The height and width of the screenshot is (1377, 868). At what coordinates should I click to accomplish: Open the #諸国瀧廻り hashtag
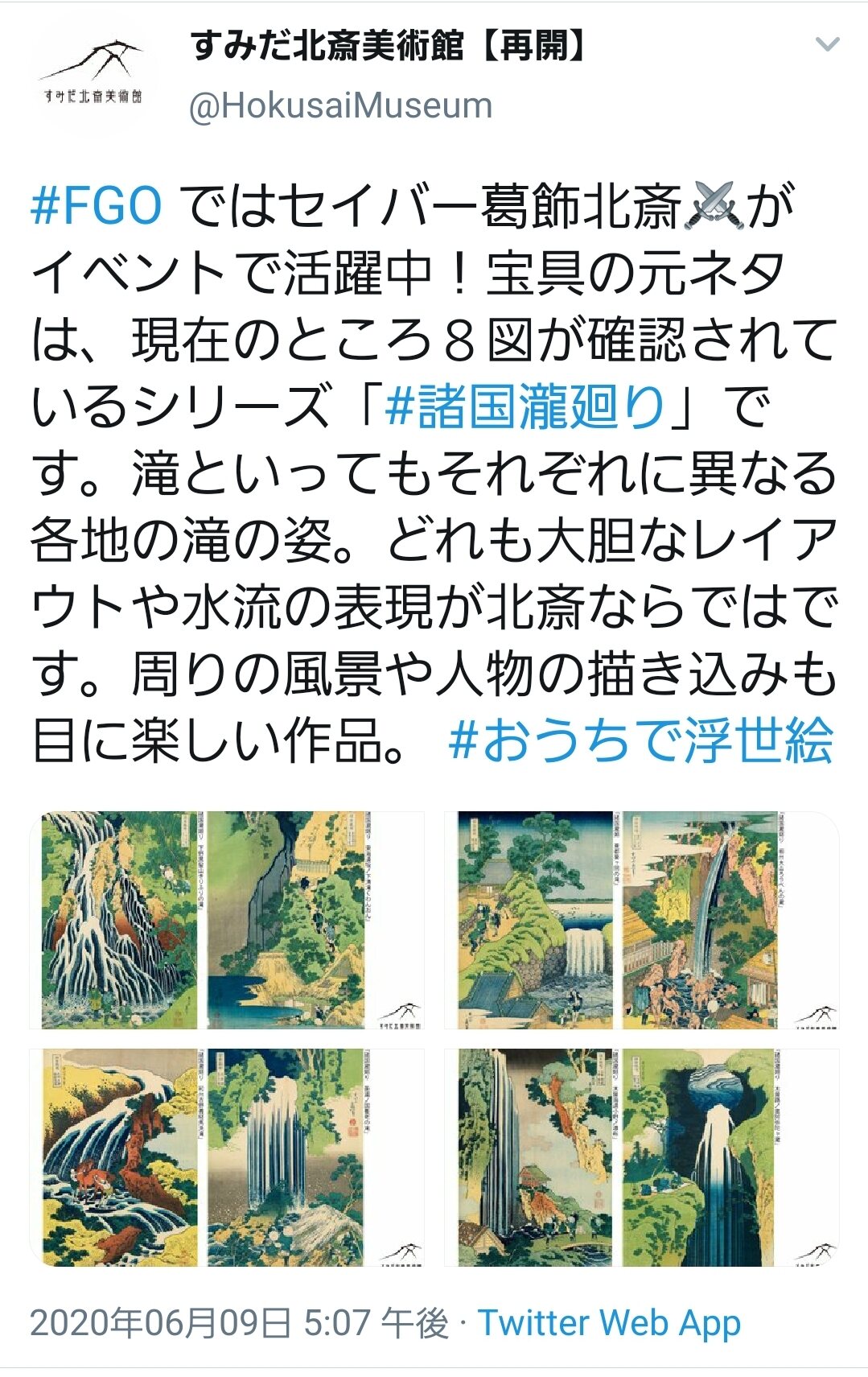coord(525,406)
